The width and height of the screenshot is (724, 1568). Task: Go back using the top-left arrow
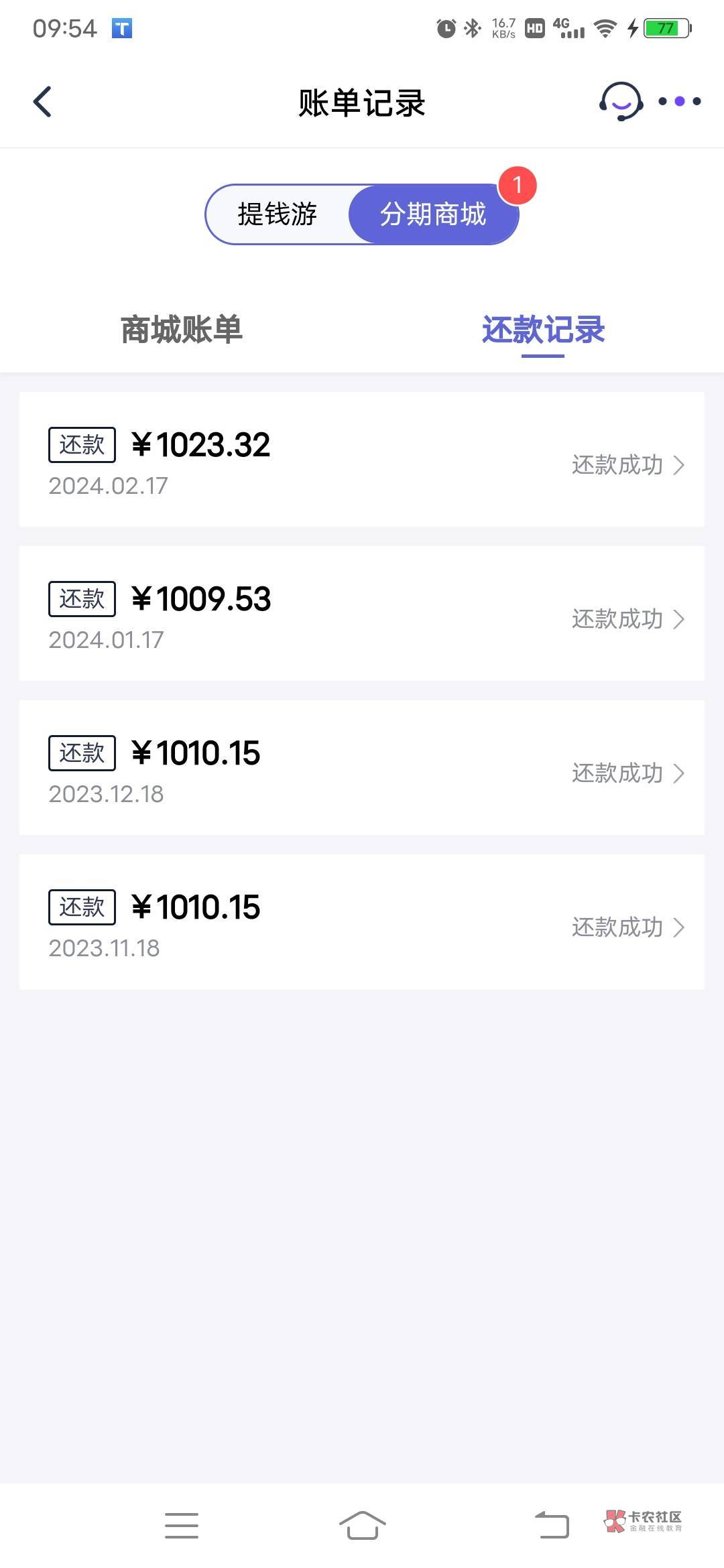(42, 102)
